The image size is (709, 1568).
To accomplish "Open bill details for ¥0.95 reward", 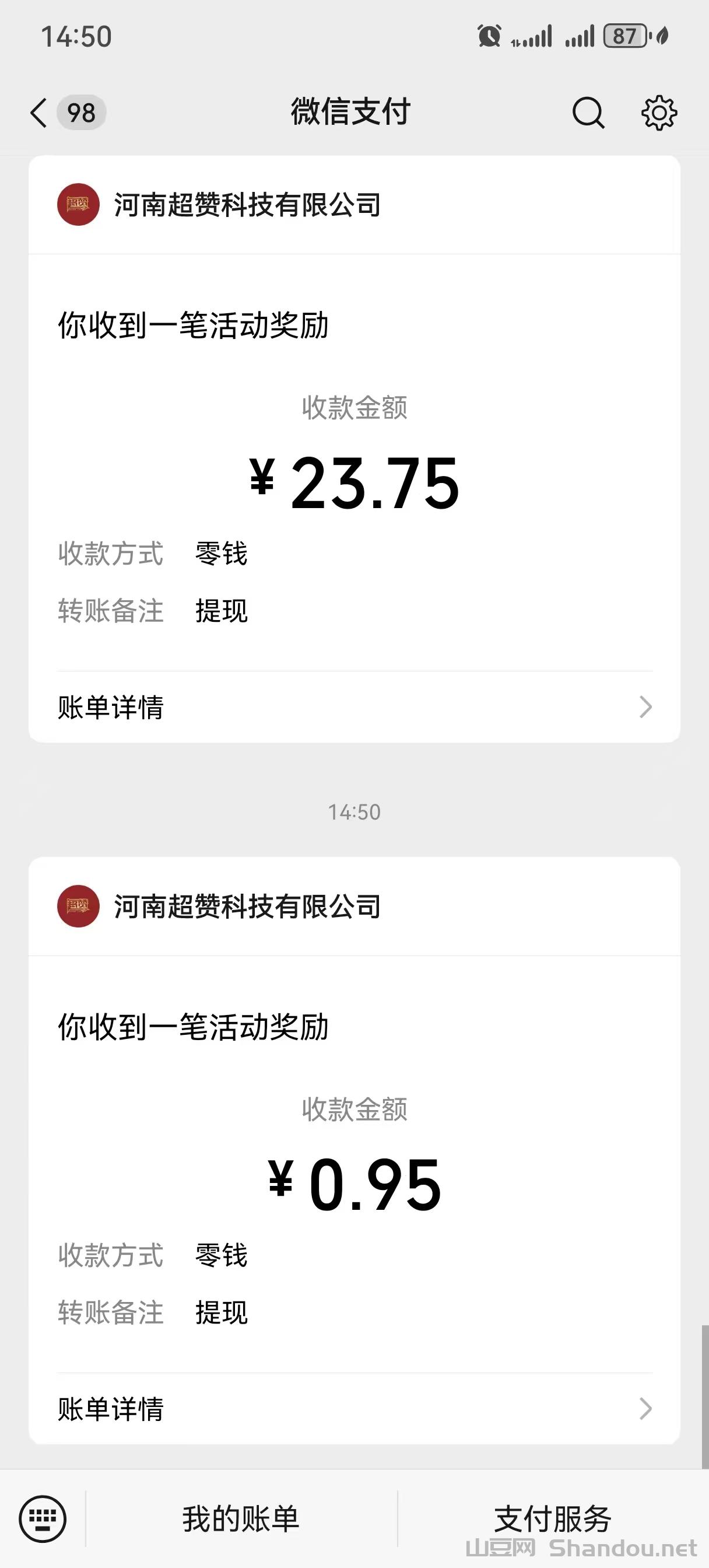I will pos(354,1409).
